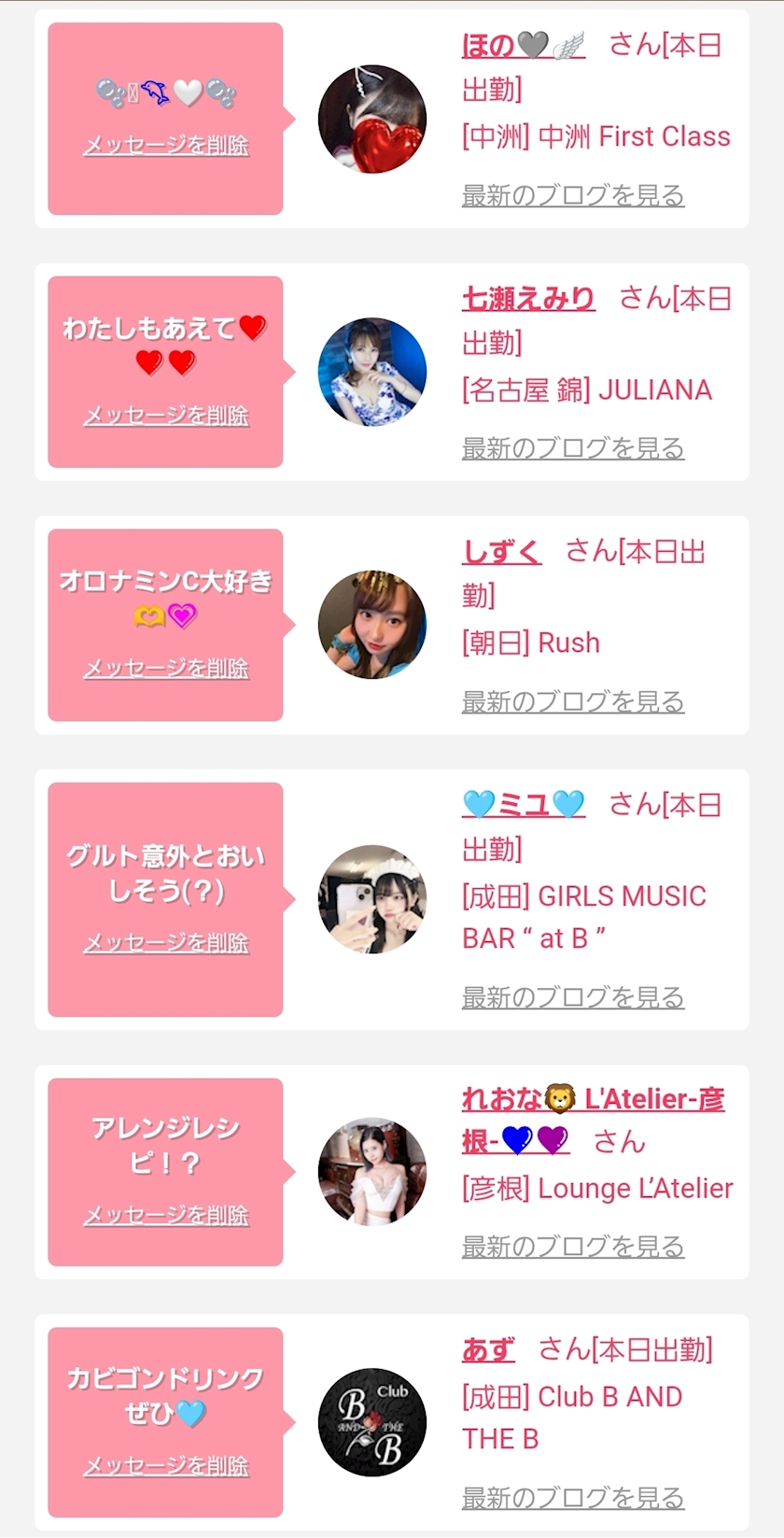Delete the アレンジレシピ message
The width and height of the screenshot is (784, 1538).
tap(166, 1214)
